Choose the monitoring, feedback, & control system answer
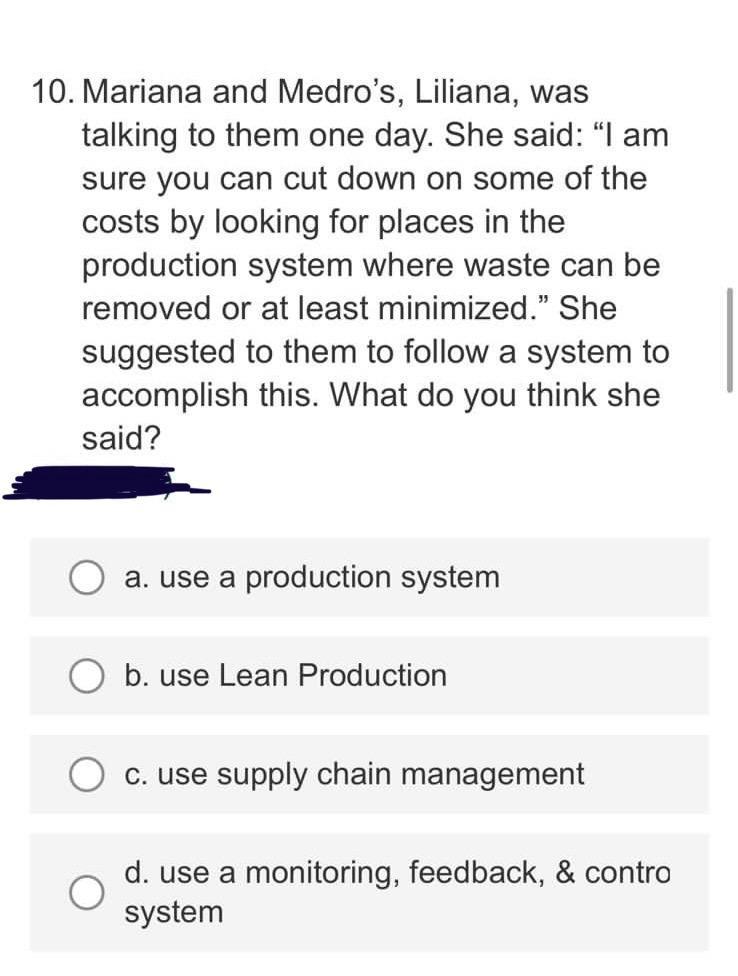738x976 pixels. [x=396, y=871]
